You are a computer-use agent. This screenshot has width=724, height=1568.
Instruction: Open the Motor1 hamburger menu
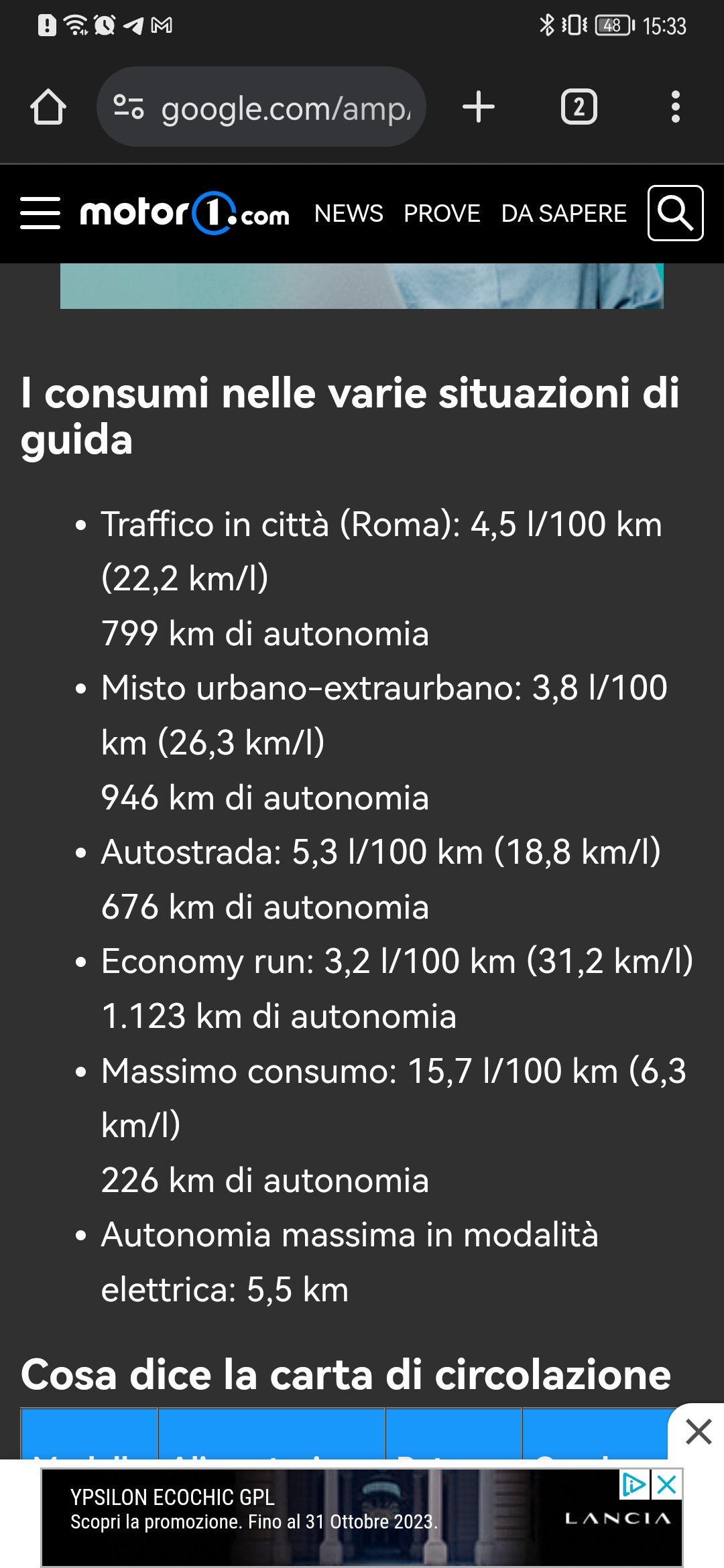click(40, 214)
